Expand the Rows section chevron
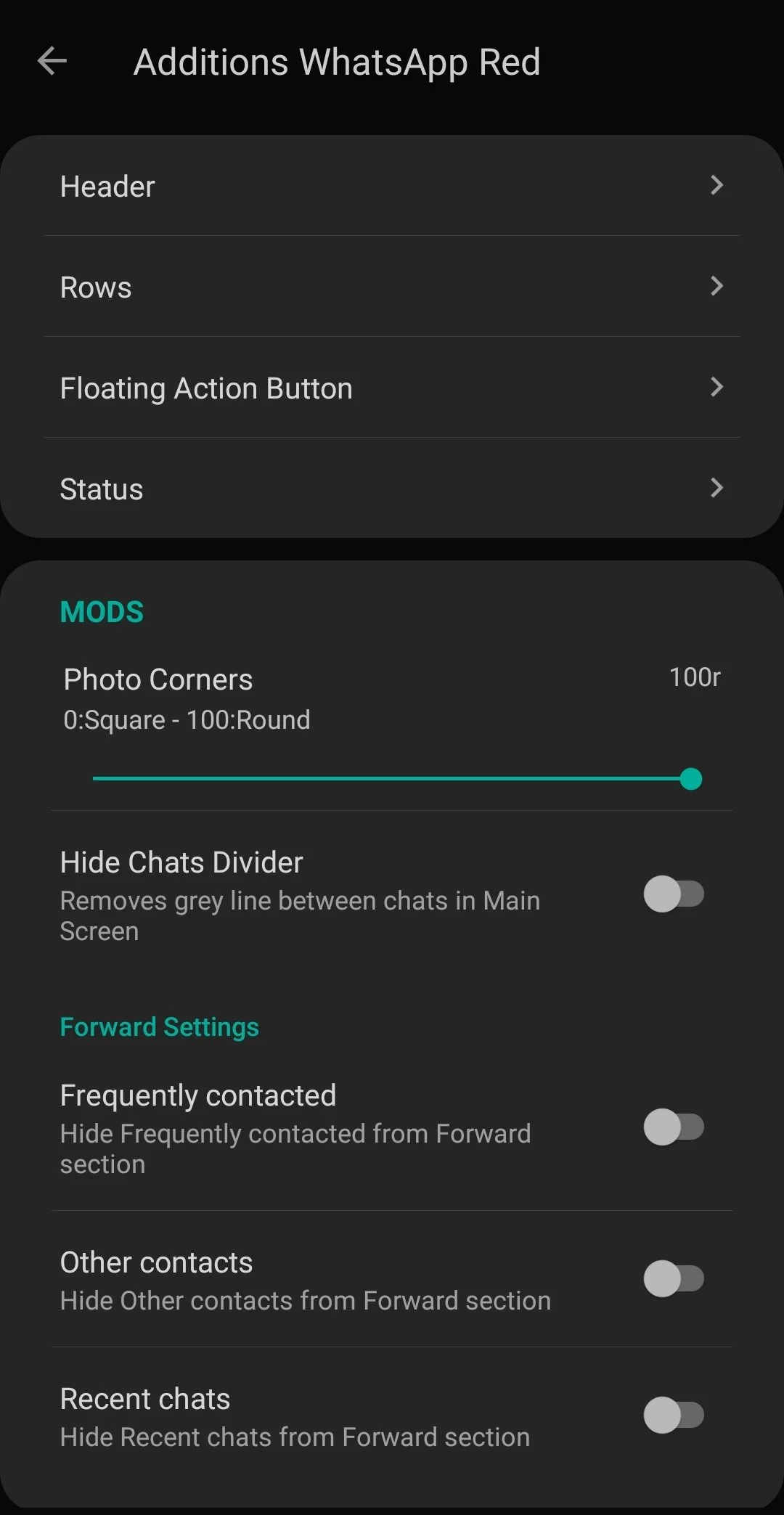 click(x=717, y=286)
